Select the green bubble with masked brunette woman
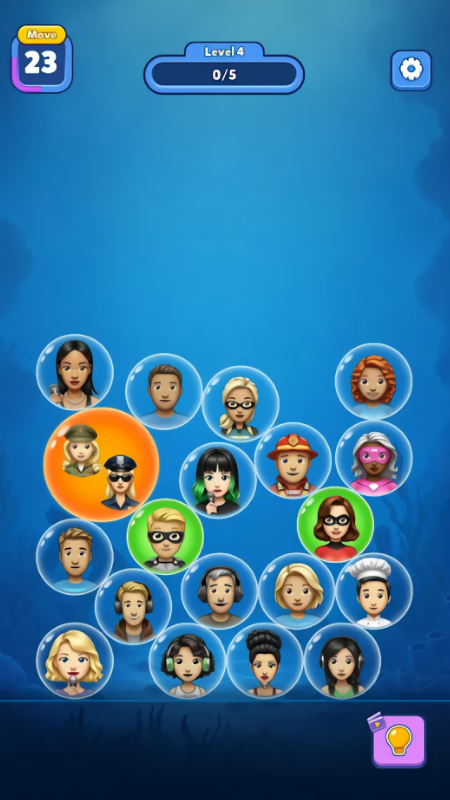The height and width of the screenshot is (800, 450). click(x=335, y=524)
